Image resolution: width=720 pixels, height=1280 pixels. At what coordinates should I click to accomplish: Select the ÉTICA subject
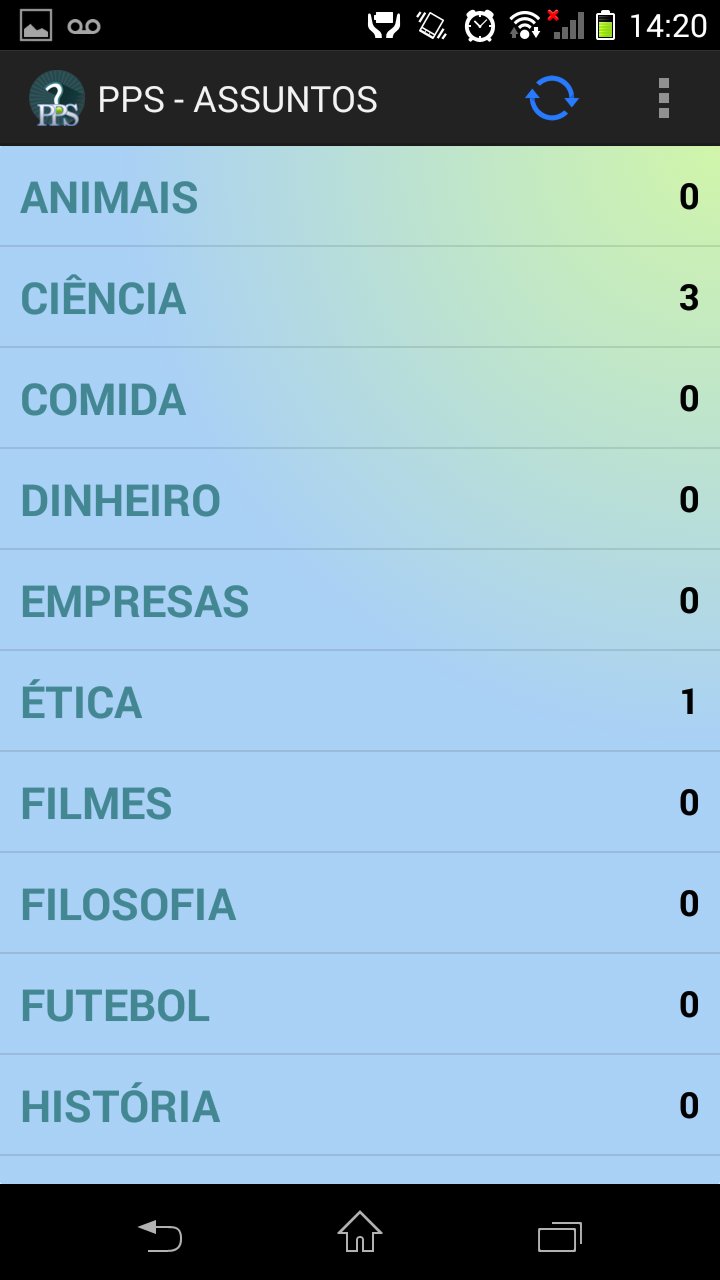click(x=360, y=702)
